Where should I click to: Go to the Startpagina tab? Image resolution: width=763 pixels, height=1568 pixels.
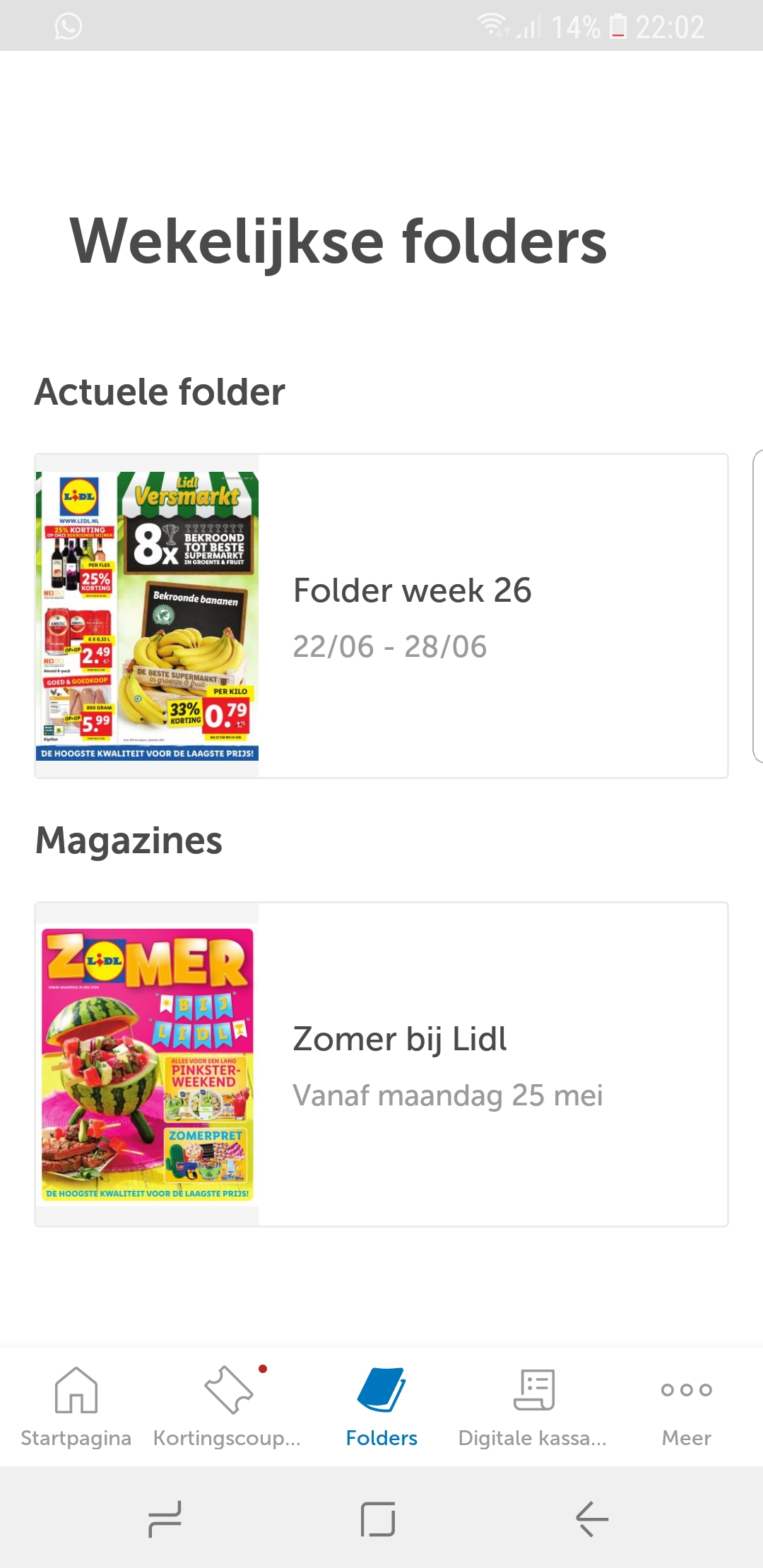click(x=76, y=1407)
